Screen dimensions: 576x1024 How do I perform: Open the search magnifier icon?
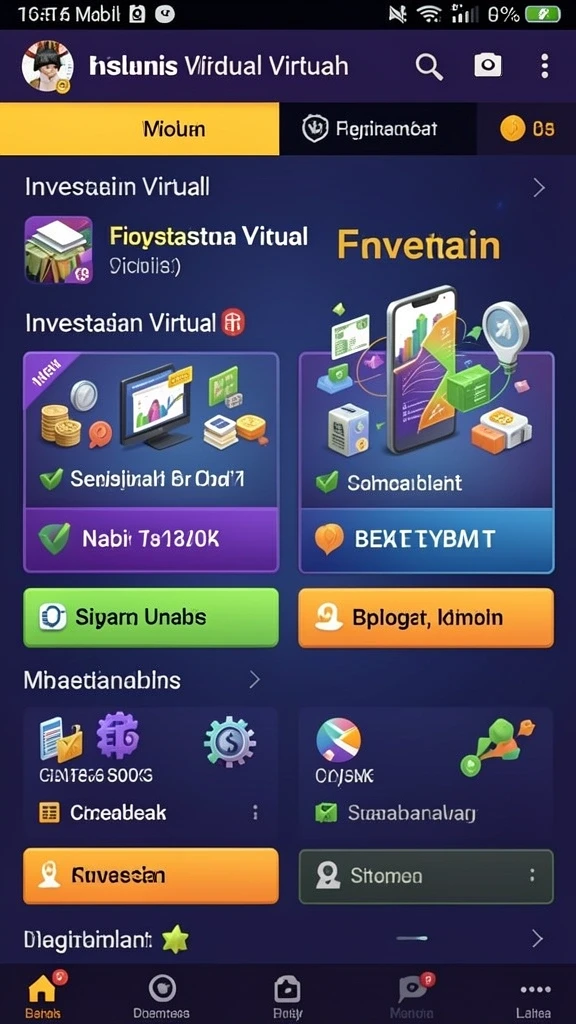coord(429,67)
